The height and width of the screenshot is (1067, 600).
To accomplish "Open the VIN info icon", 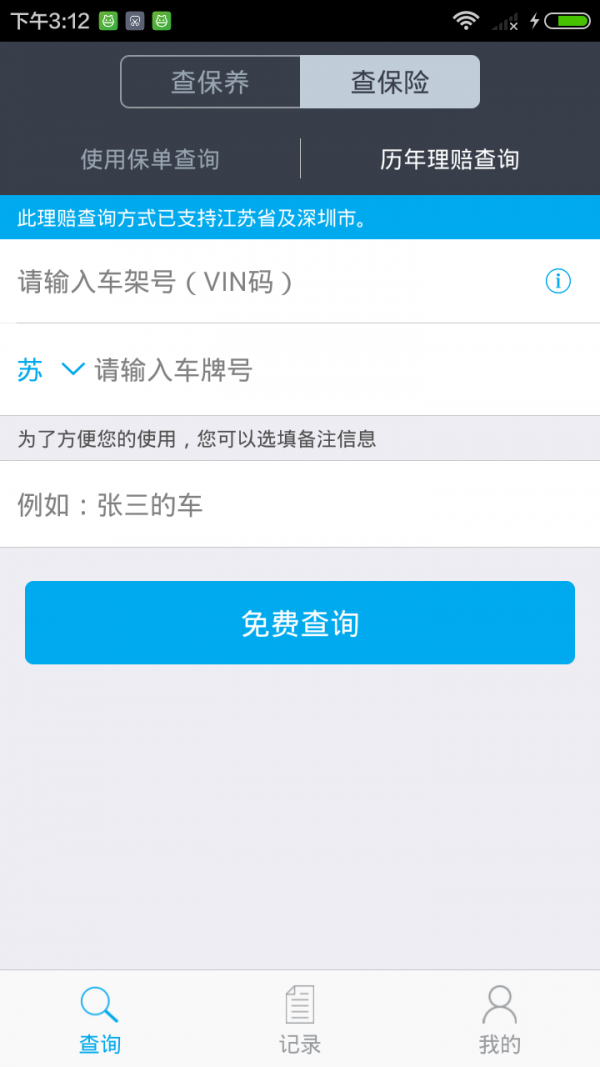I will tap(558, 281).
